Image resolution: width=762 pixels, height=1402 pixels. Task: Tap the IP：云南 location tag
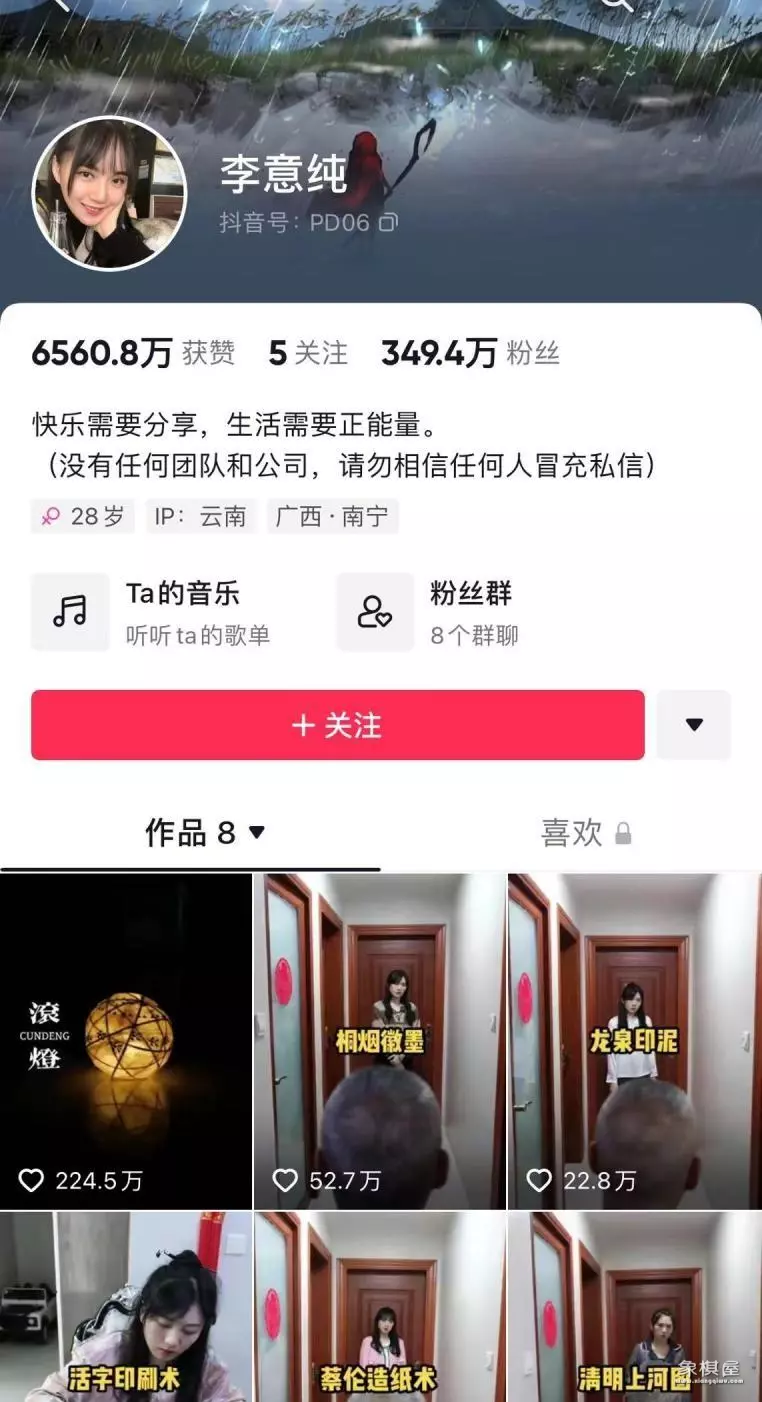[202, 516]
